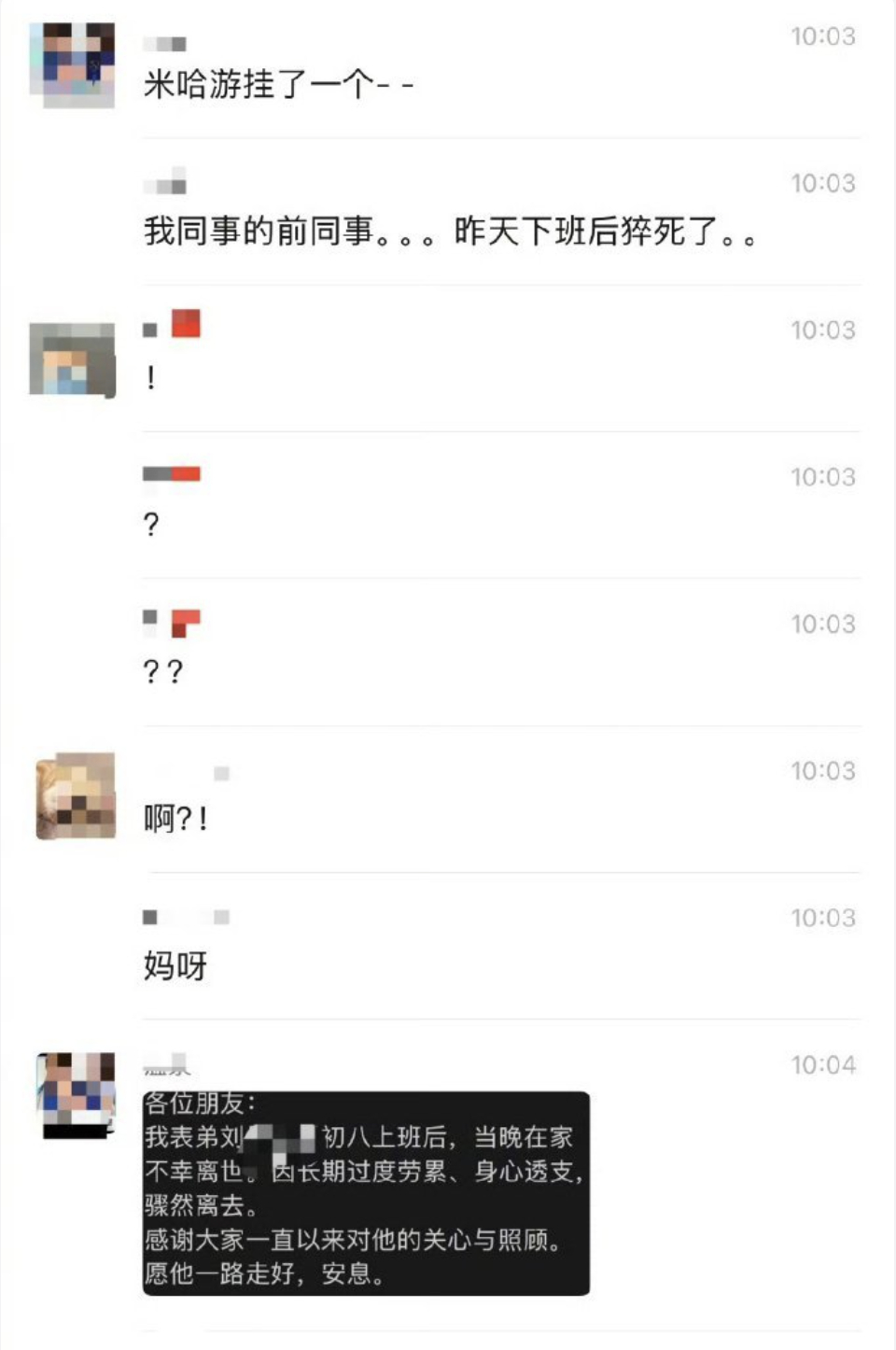Select the "?" message bubble
The width and height of the screenshot is (896, 1350).
tap(151, 525)
